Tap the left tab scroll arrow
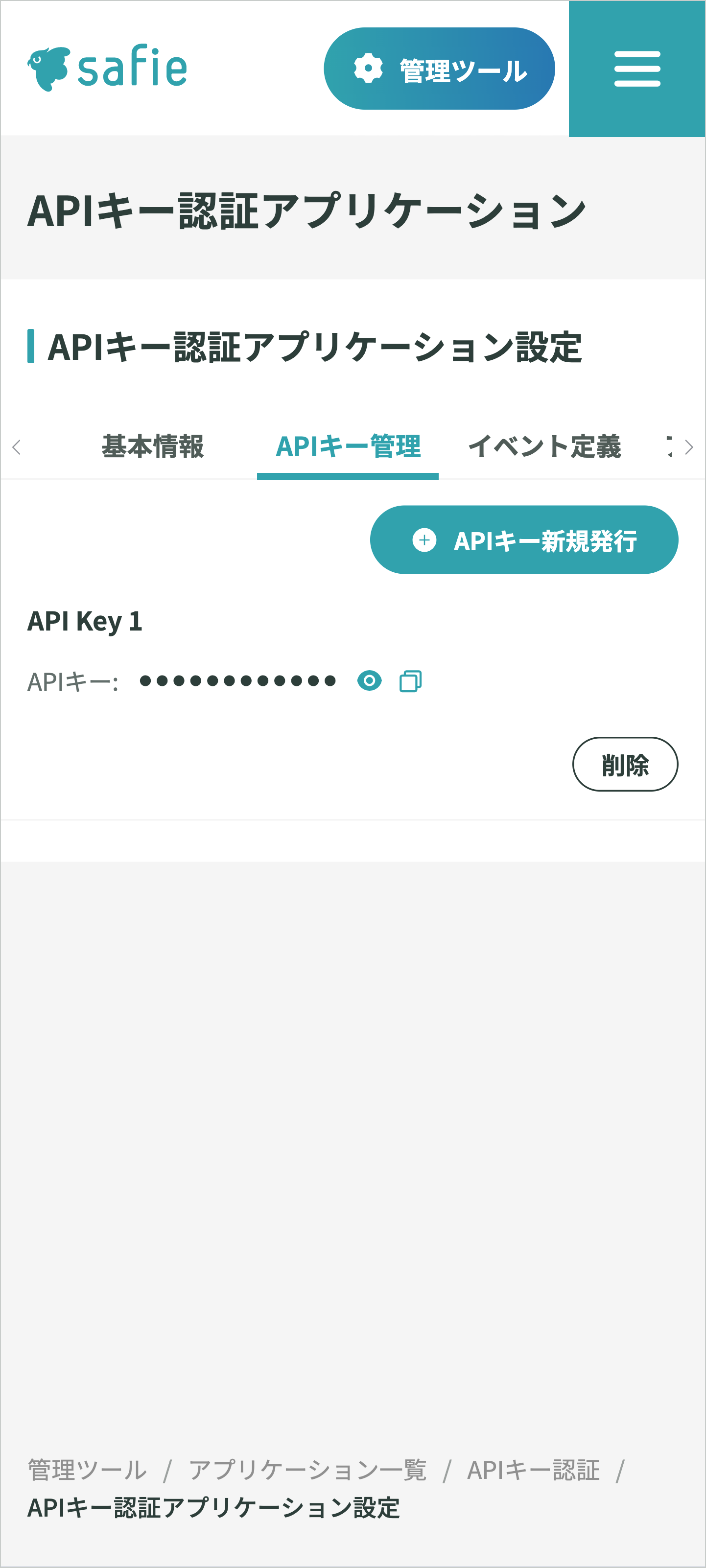This screenshot has height=1568, width=706. 17,447
